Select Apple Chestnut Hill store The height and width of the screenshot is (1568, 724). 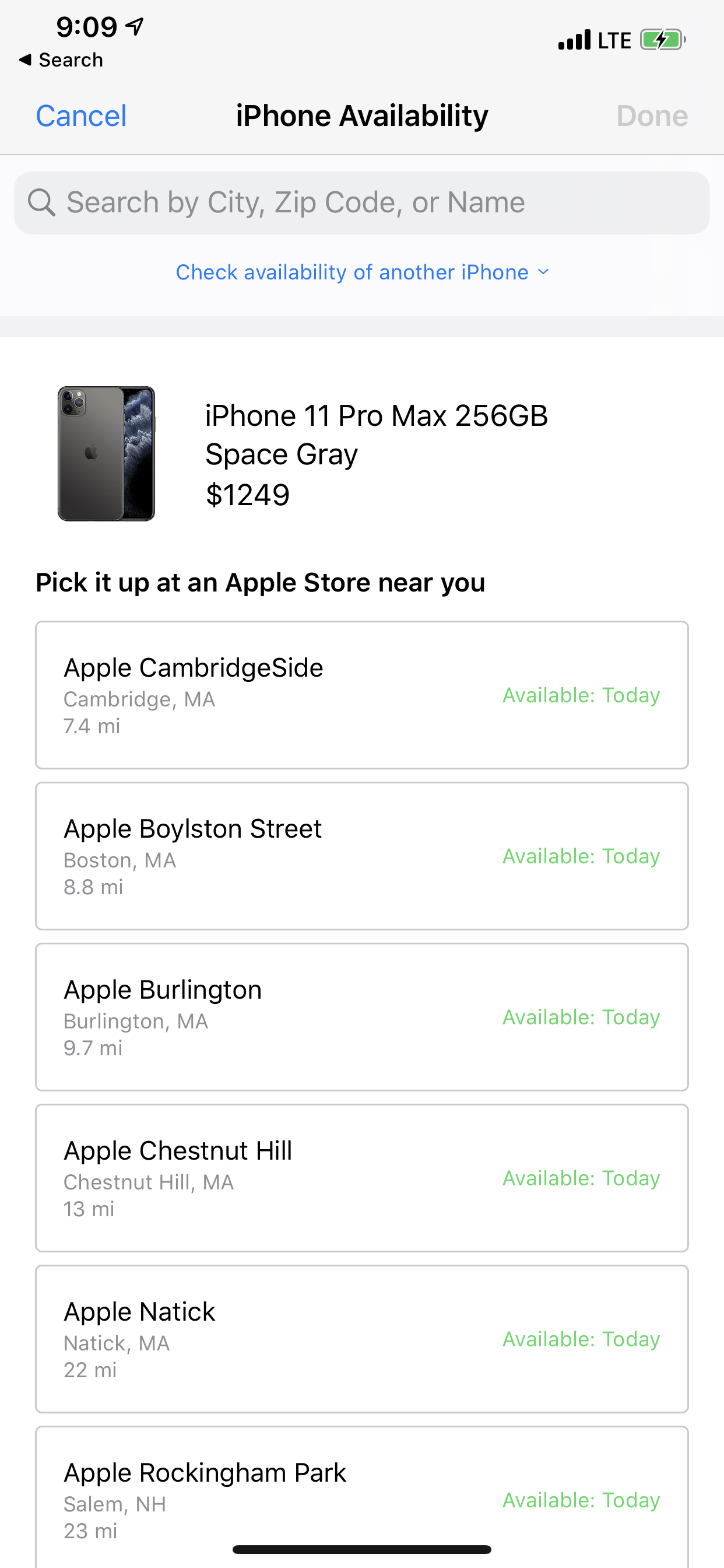tap(361, 1178)
